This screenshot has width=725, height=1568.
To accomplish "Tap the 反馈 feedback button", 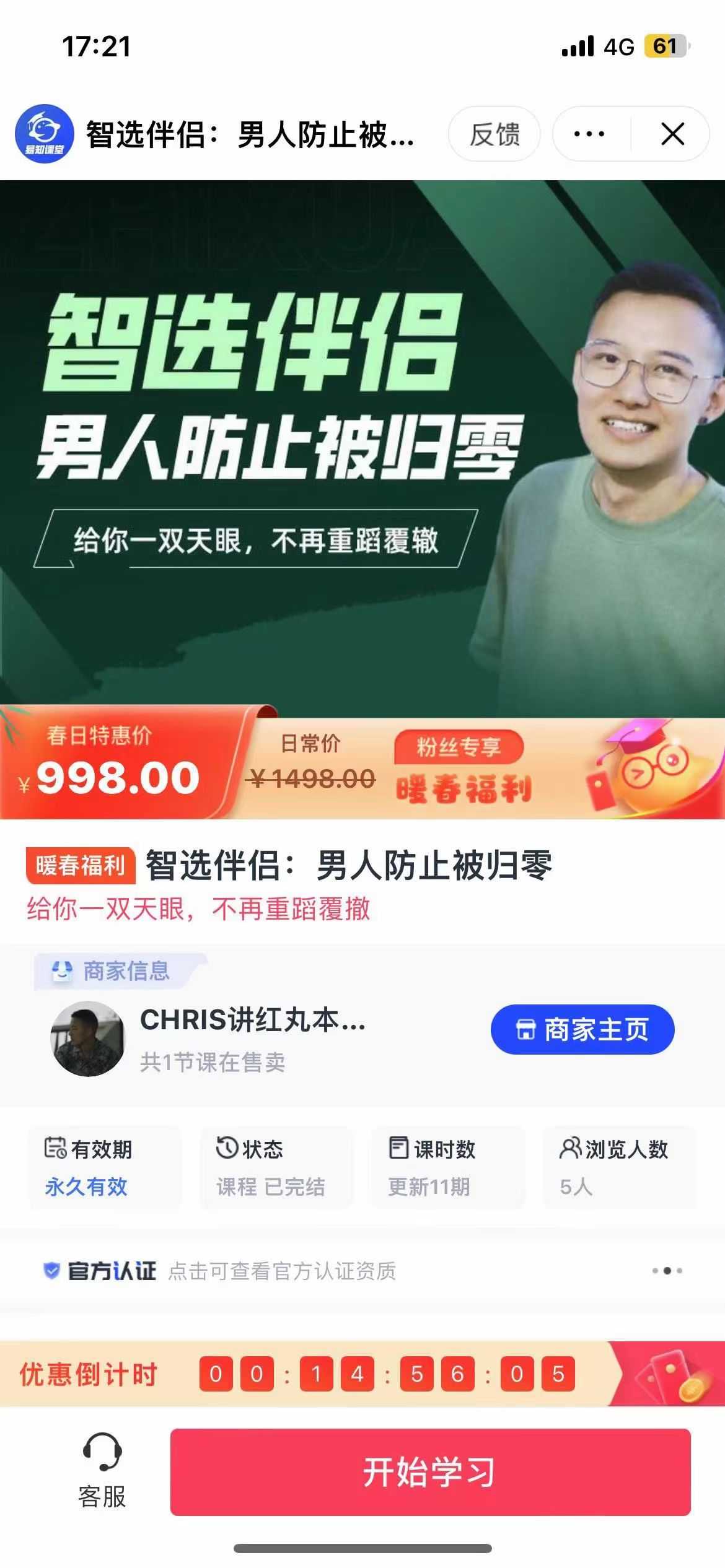I will click(494, 134).
